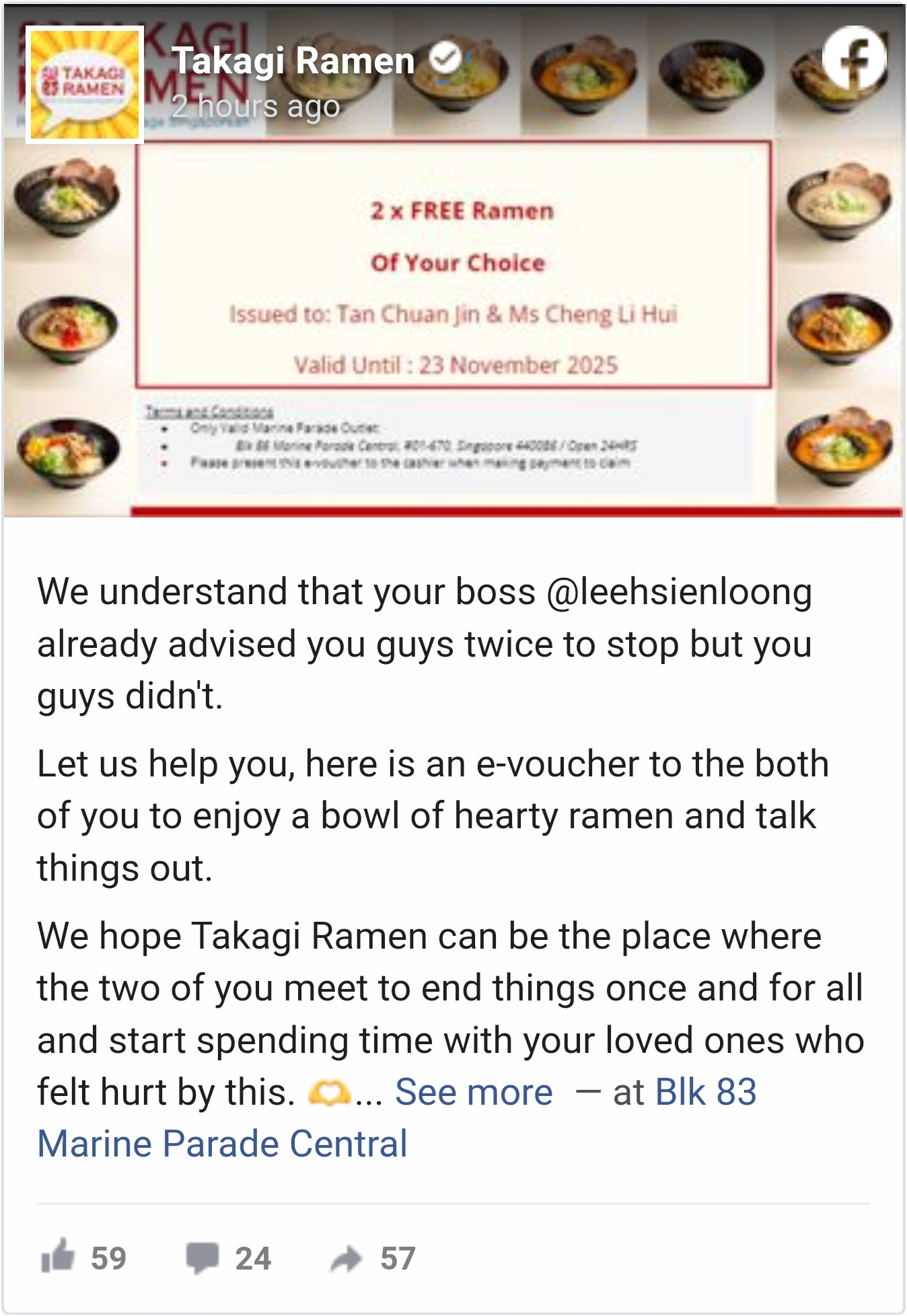Share the Takagi Ramen post
Screen dimensions: 907x1316
point(347,1258)
